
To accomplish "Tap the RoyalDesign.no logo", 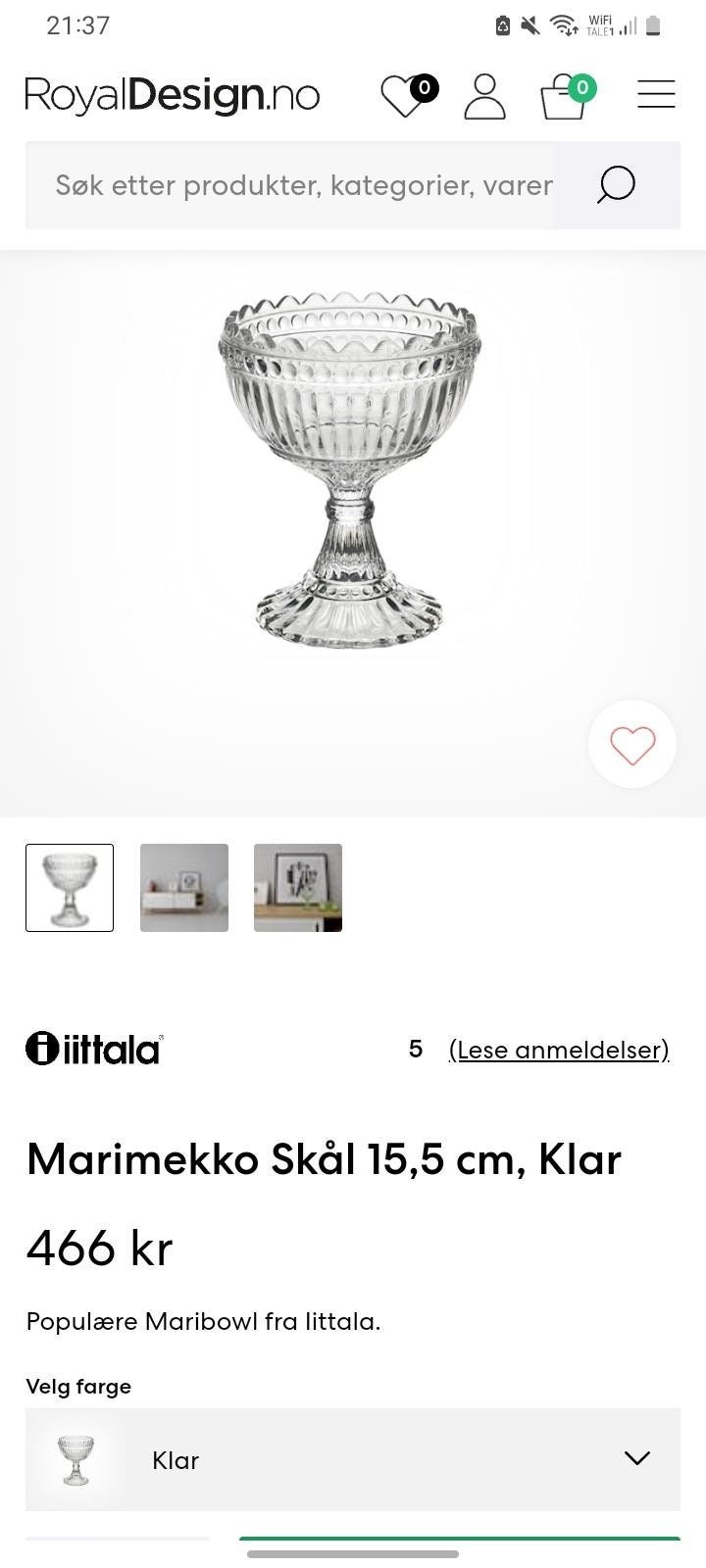I will [171, 94].
